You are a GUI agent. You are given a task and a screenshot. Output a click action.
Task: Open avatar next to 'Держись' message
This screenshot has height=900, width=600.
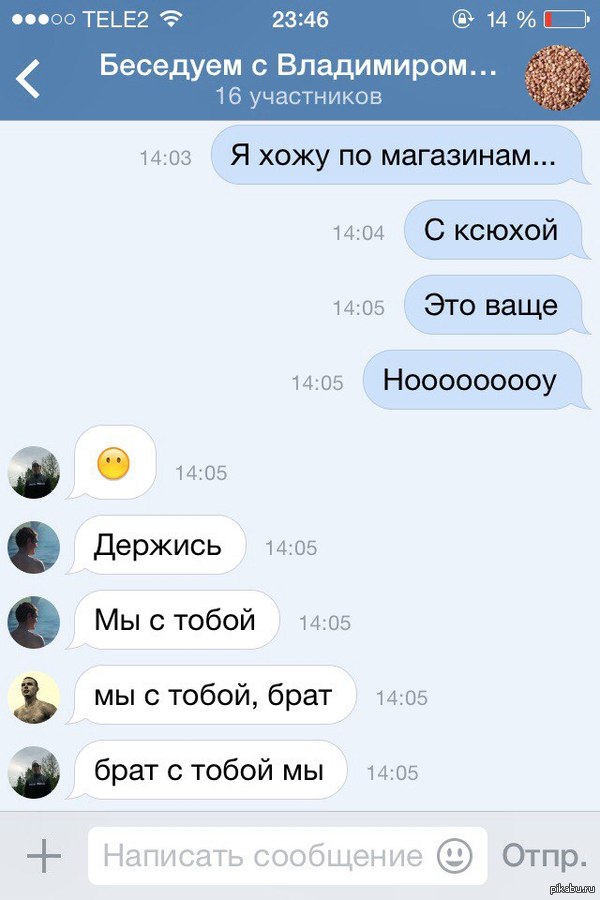pos(34,548)
